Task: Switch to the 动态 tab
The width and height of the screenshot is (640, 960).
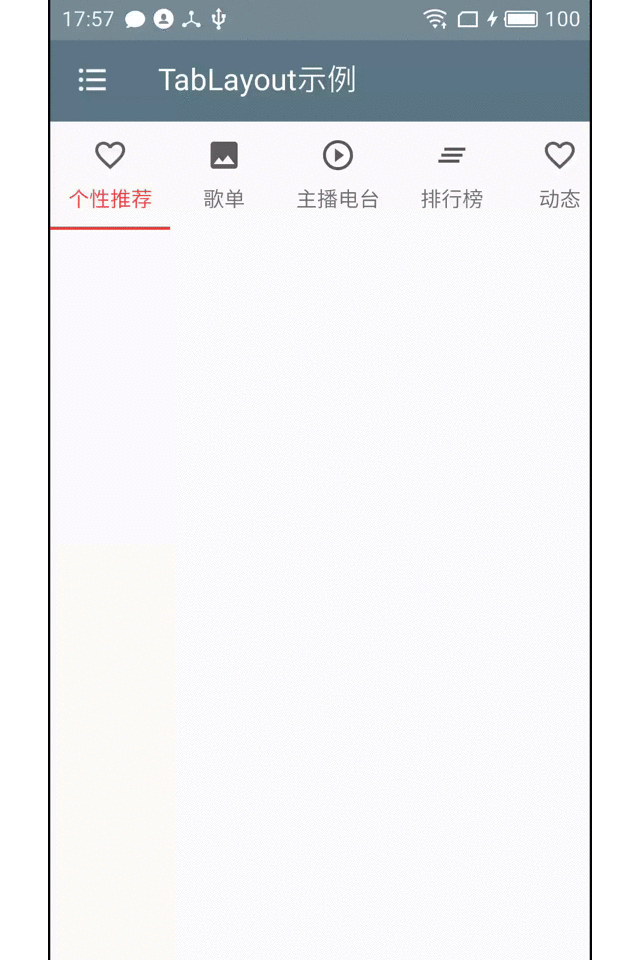Action: click(559, 177)
